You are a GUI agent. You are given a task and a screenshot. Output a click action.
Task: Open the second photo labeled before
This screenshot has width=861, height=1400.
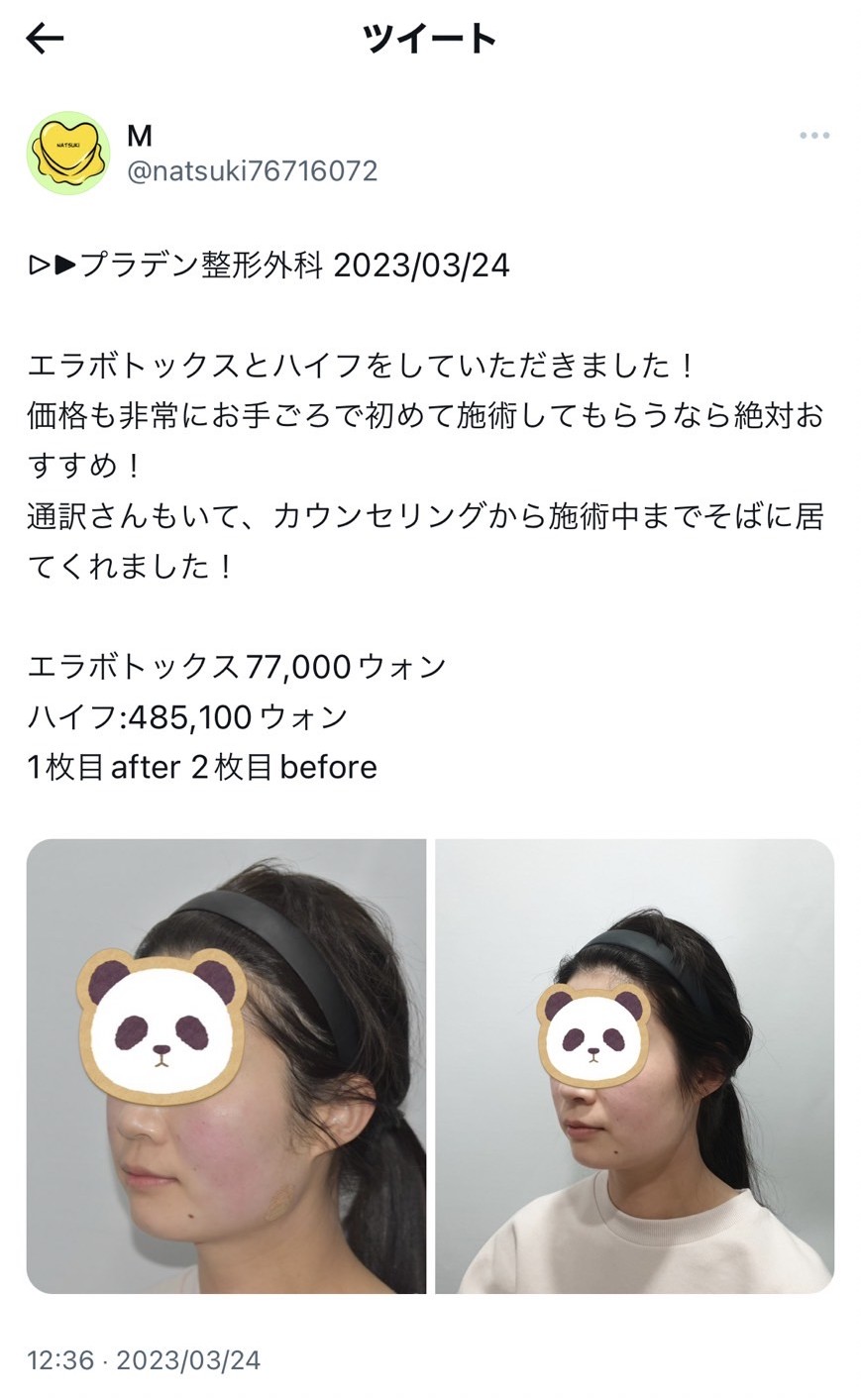(634, 1066)
